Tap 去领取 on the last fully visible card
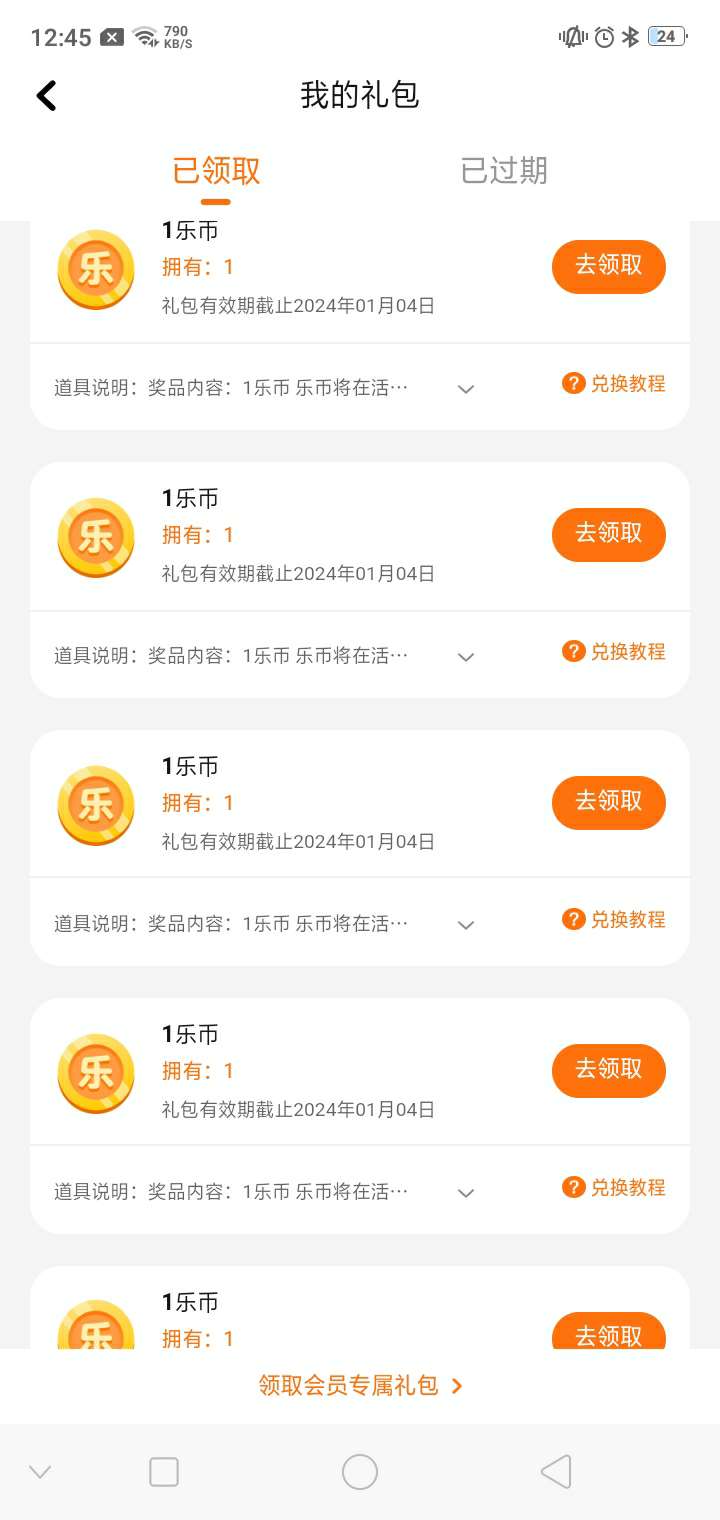This screenshot has width=720, height=1520. [x=608, y=1070]
